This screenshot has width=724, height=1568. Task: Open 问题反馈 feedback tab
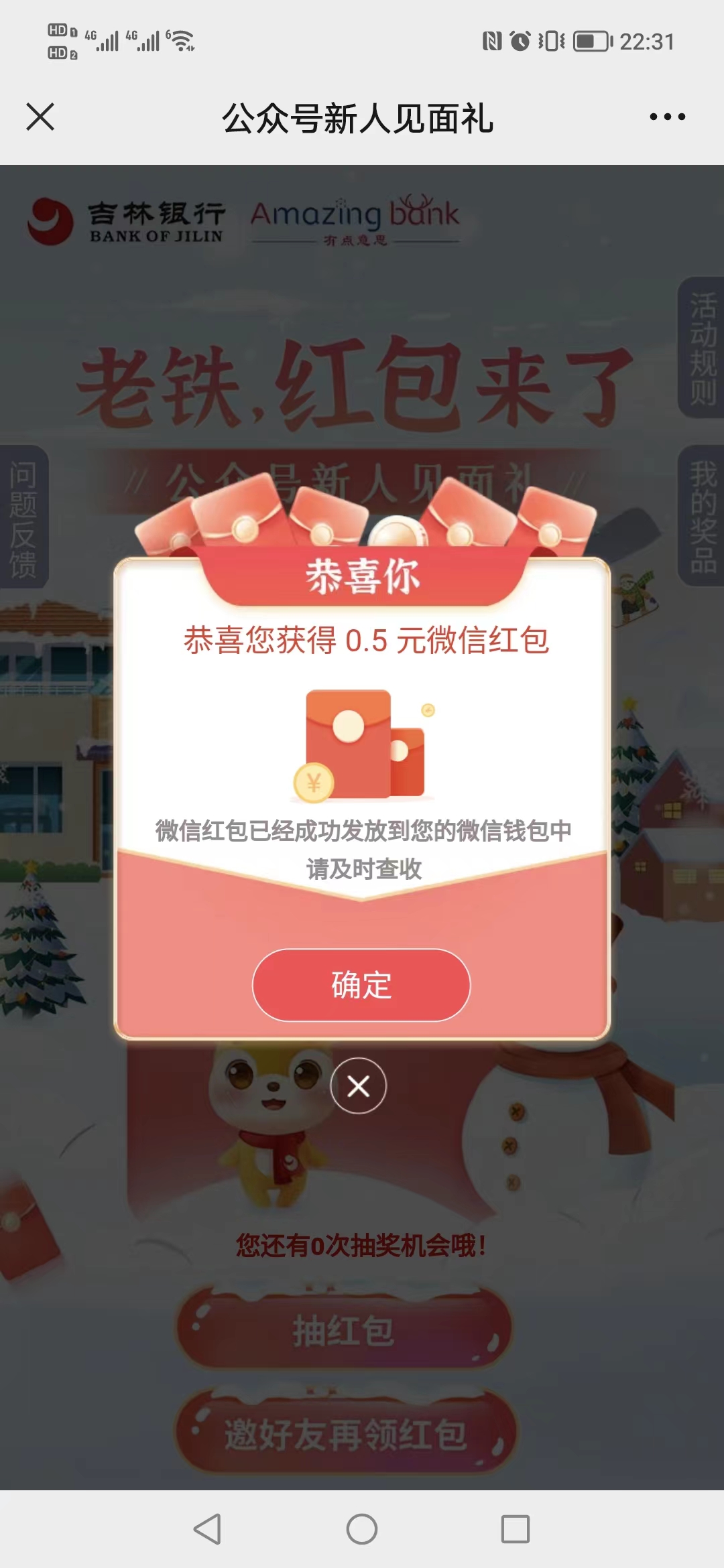[23, 517]
